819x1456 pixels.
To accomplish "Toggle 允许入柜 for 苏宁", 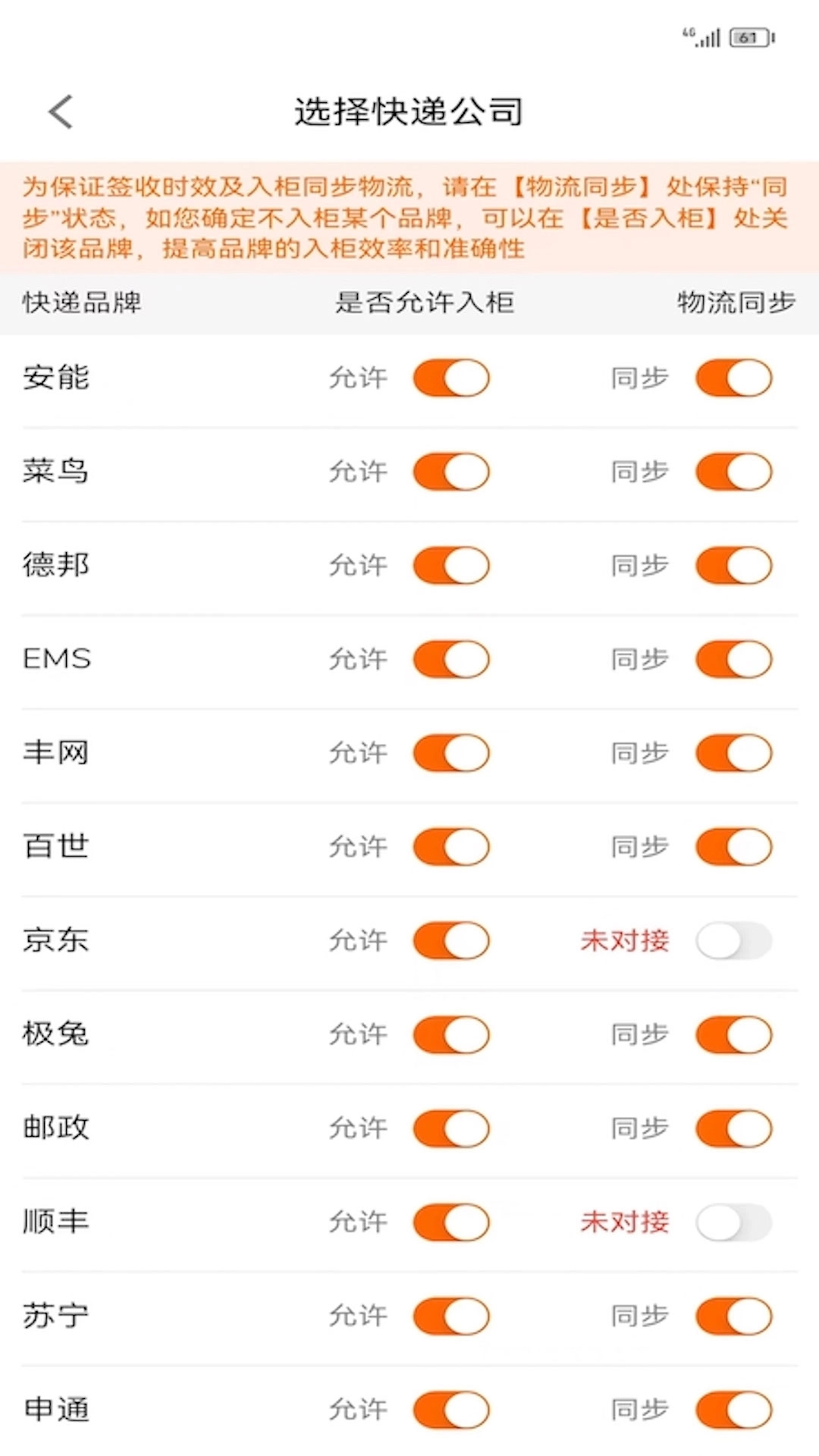I will (x=450, y=1316).
